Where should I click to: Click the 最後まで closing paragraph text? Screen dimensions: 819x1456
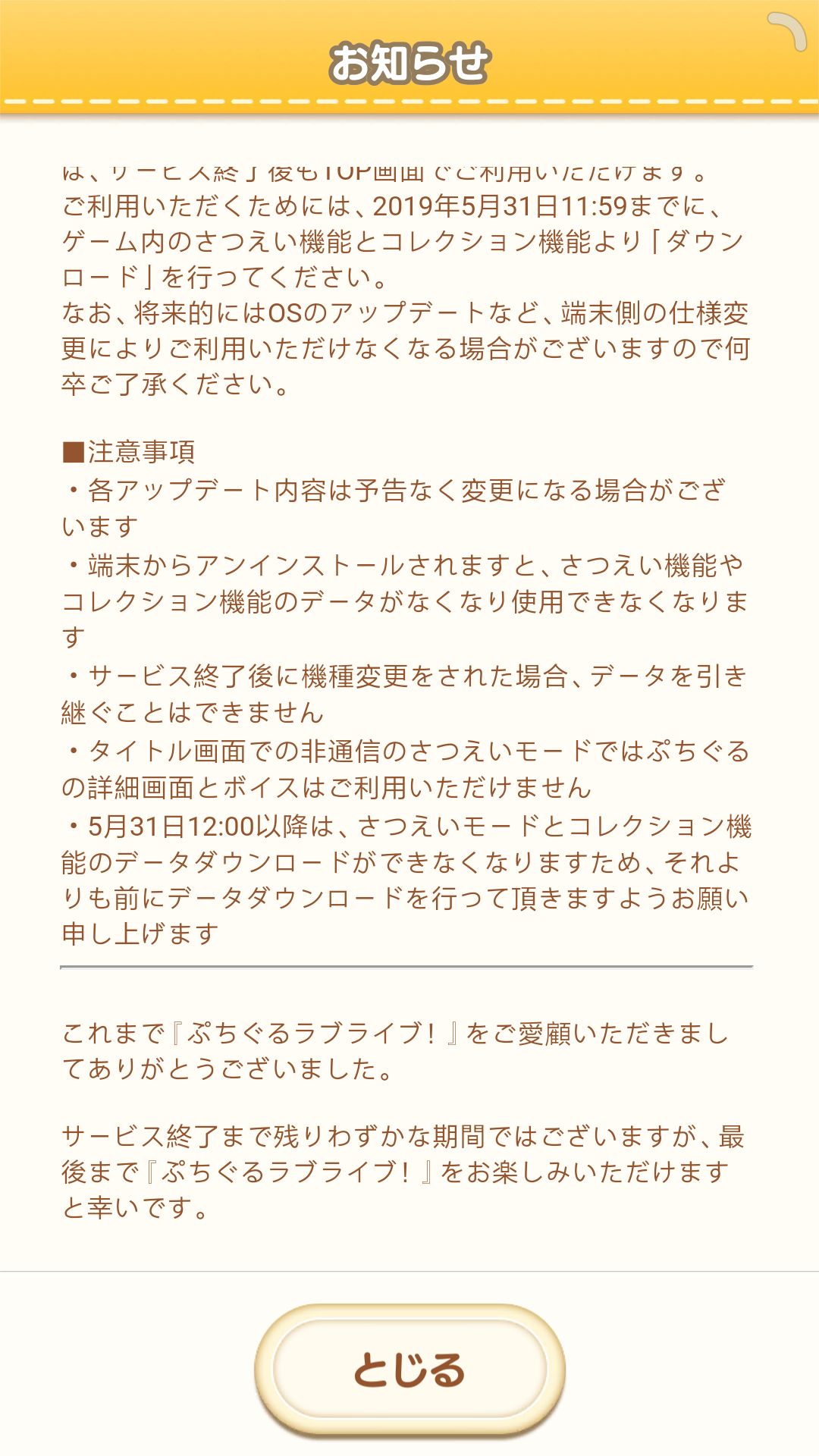409,1172
